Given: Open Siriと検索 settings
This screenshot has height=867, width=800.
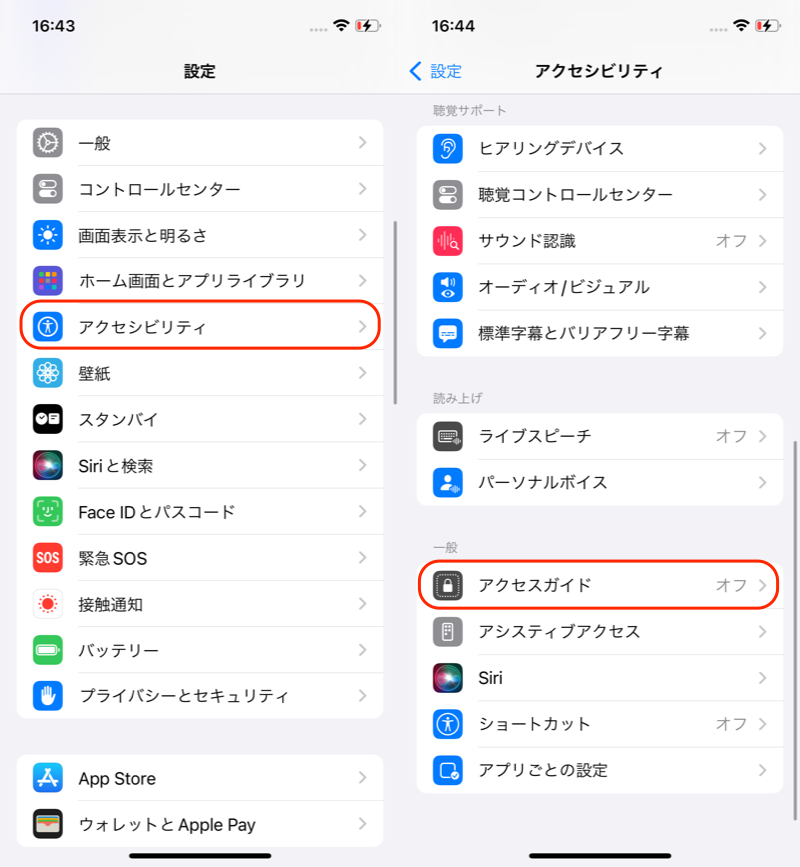Looking at the screenshot, I should point(200,466).
